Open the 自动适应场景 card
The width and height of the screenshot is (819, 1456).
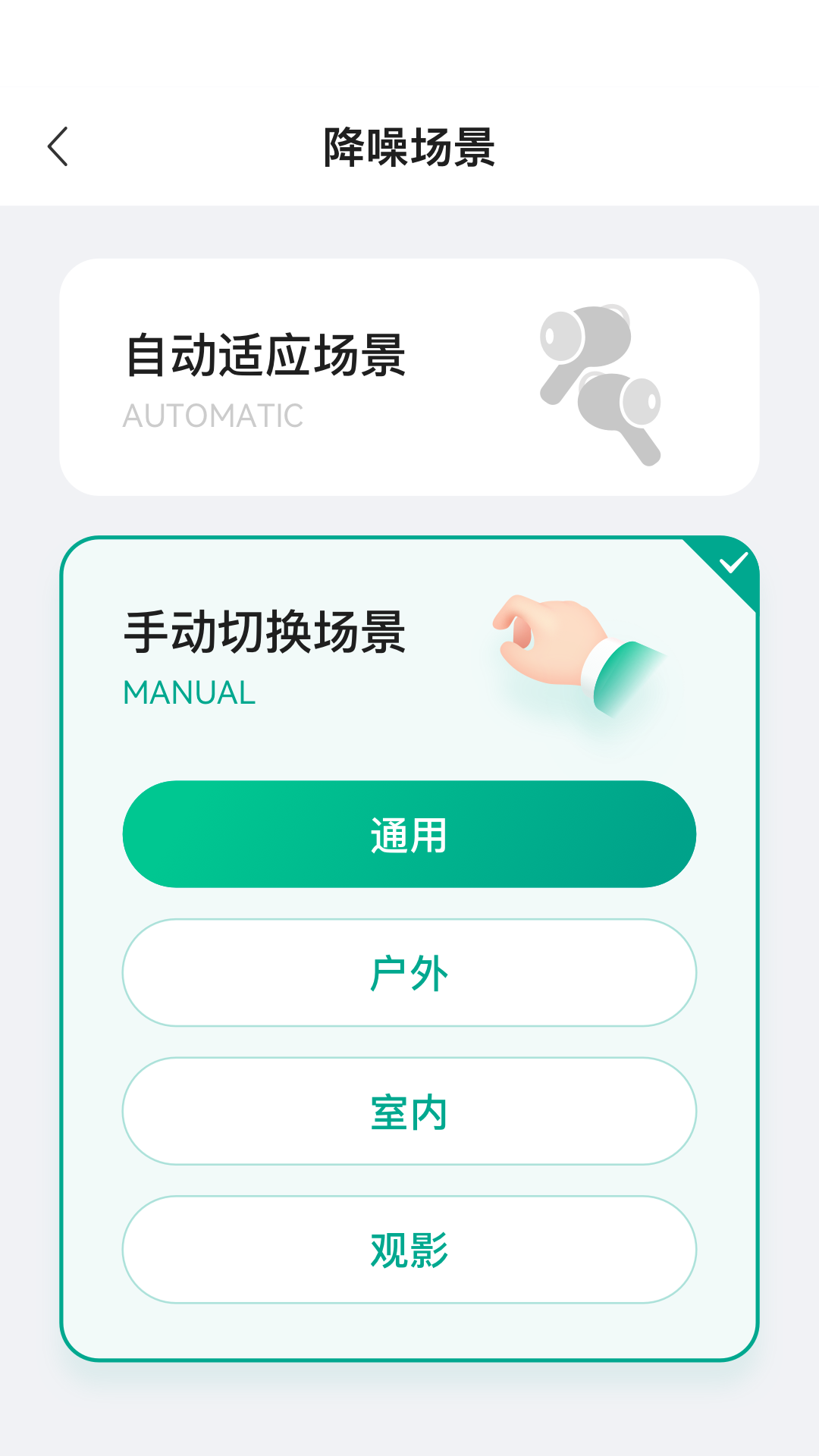[409, 375]
